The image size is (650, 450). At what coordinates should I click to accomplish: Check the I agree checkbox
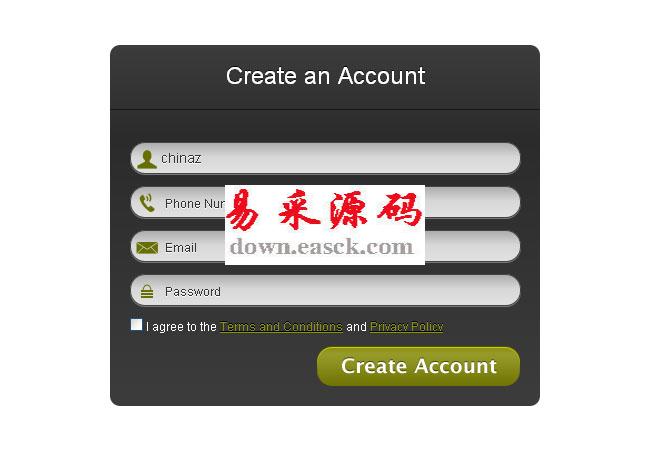[137, 324]
